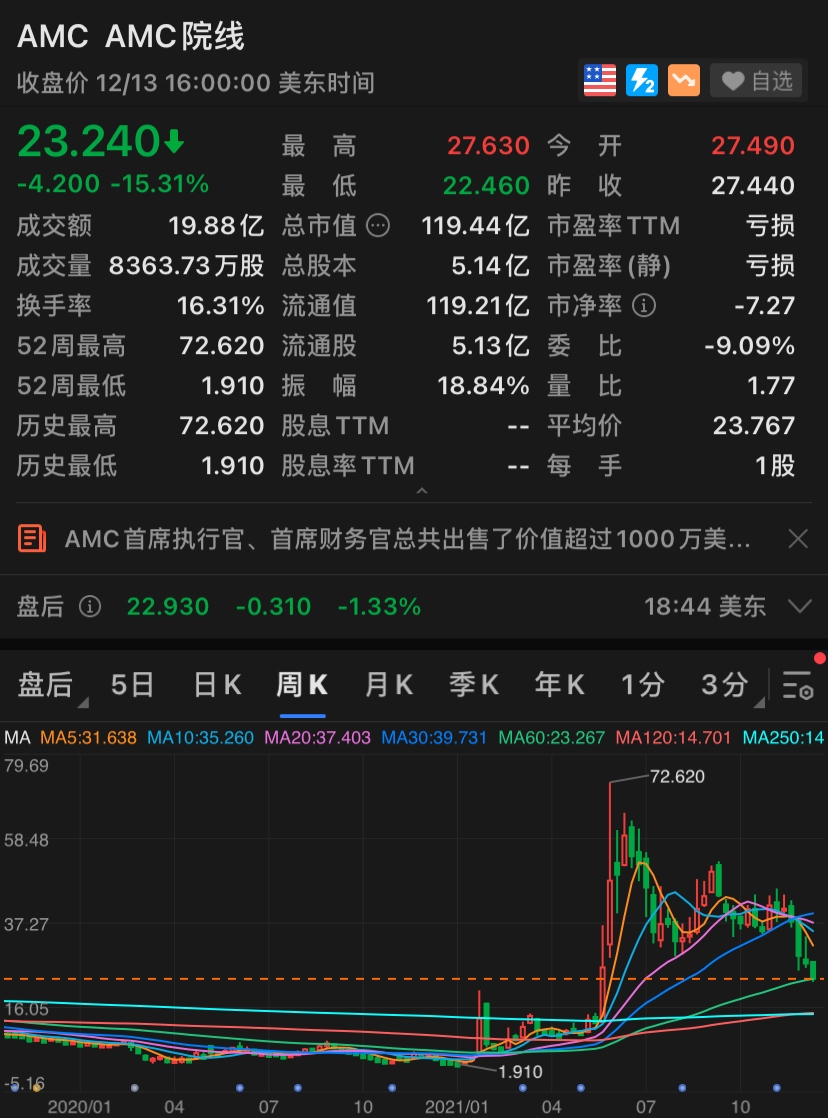Select the 日K chart tab
This screenshot has height=1118, width=828.
point(217,685)
